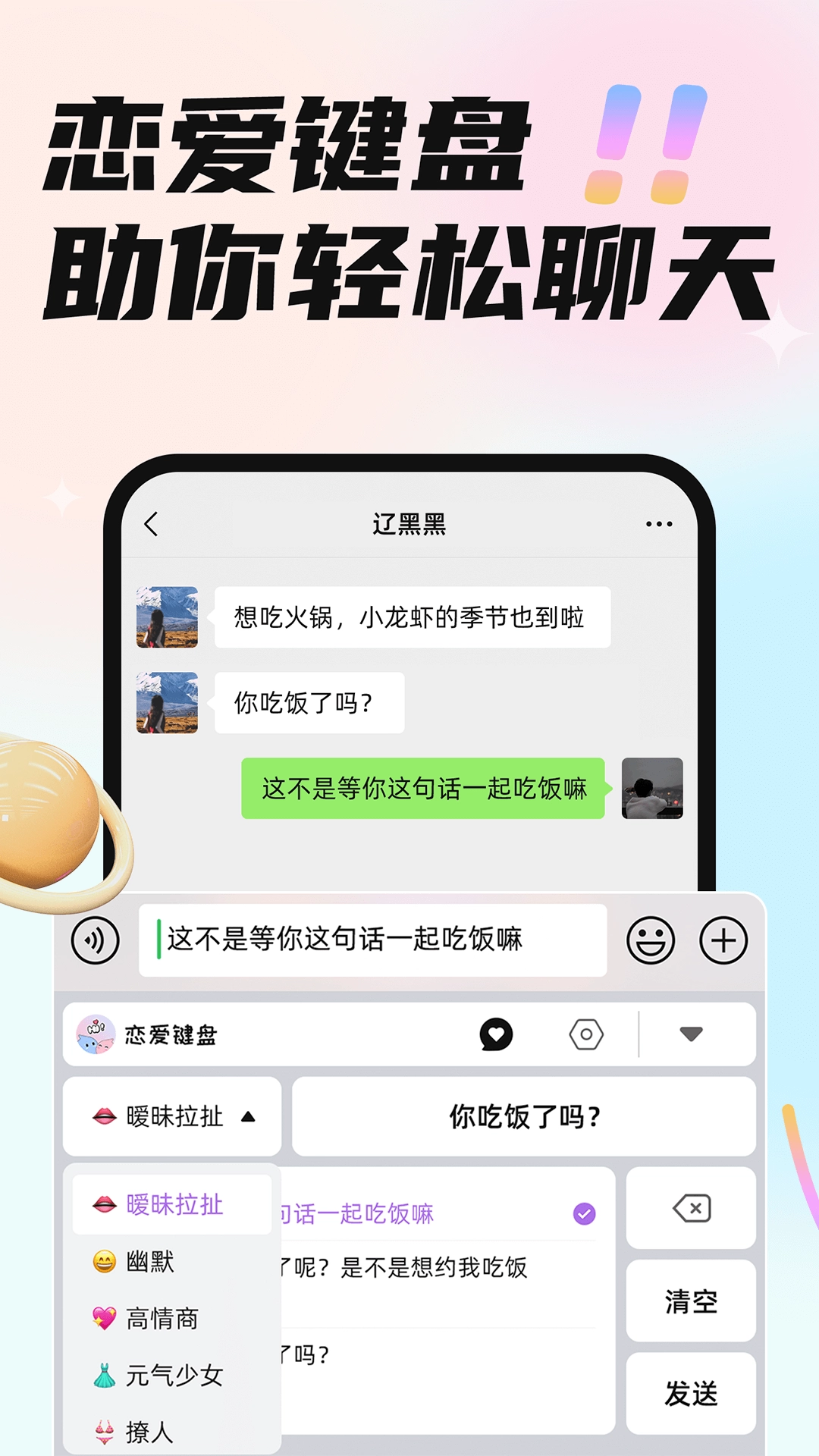Select 高情商 in the style menu
The width and height of the screenshot is (819, 1456).
point(162,1319)
